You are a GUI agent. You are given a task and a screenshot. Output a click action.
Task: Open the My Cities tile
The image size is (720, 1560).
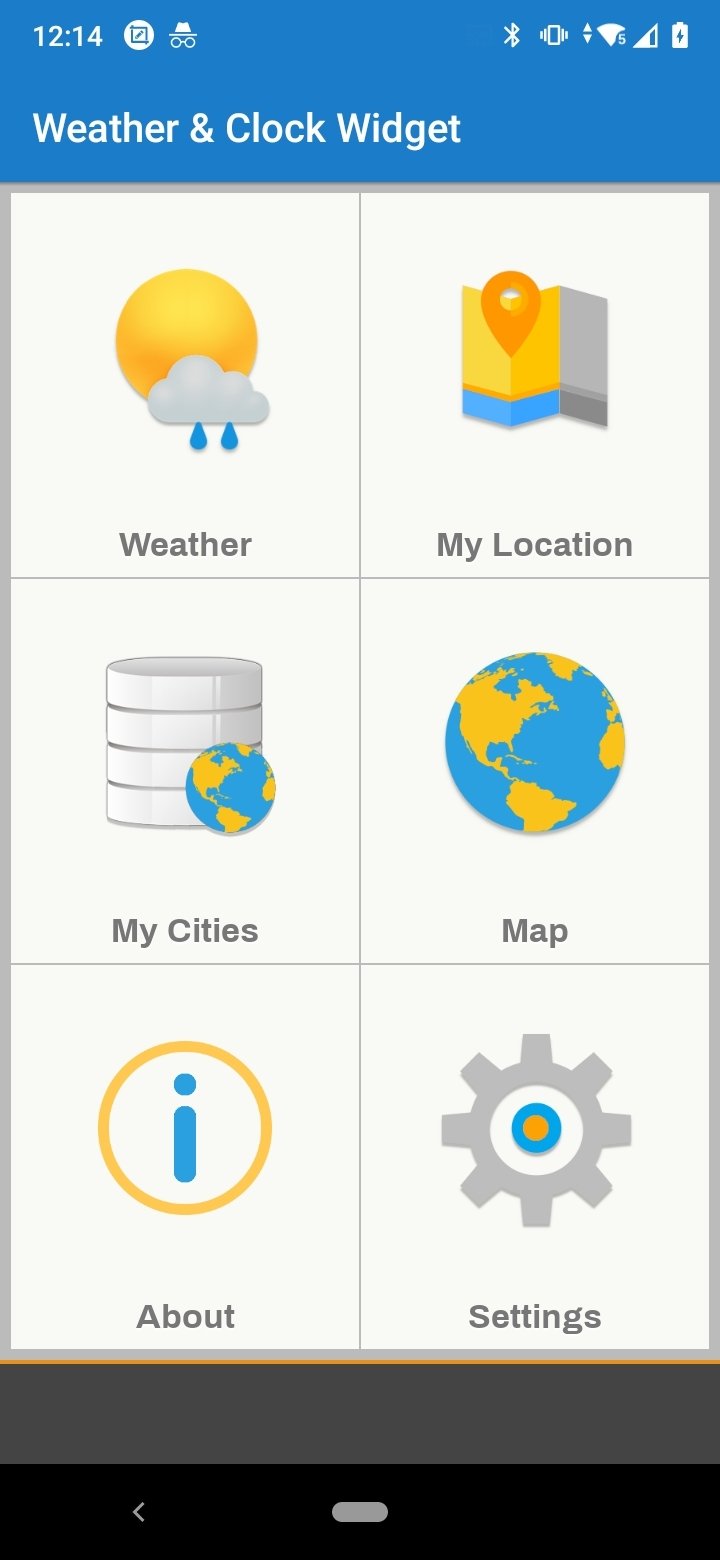[x=185, y=771]
